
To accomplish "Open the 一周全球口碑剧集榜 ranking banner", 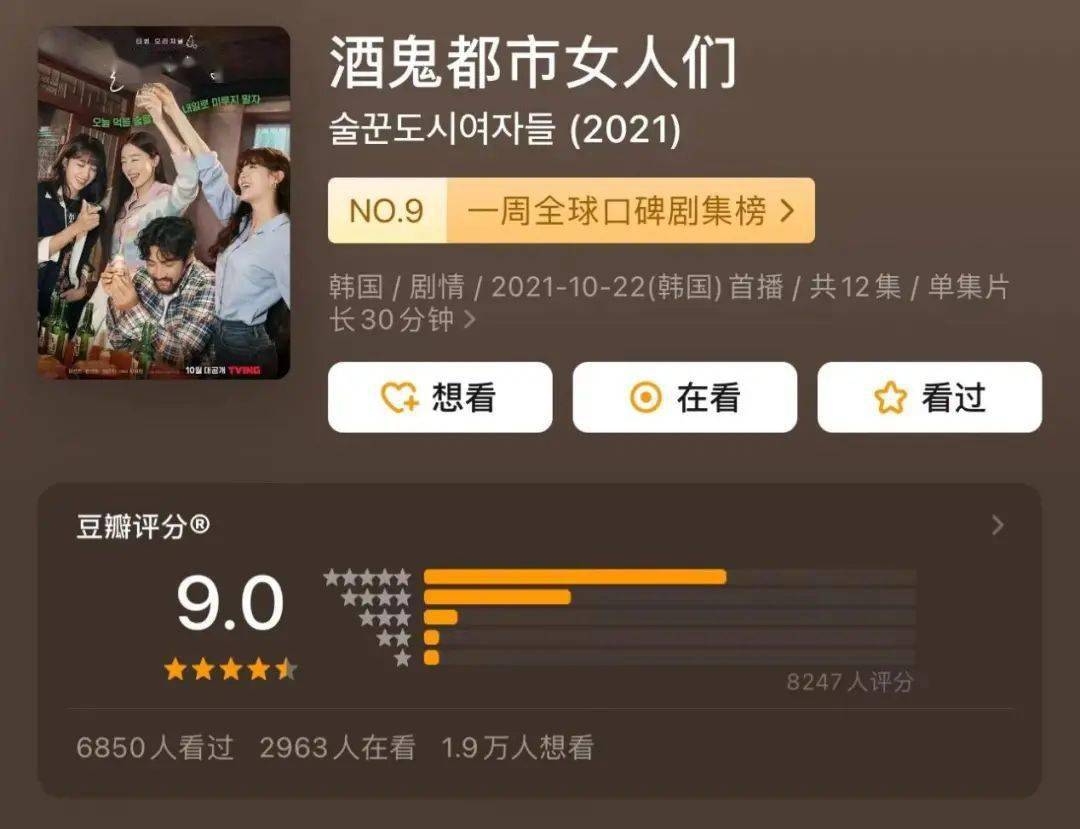I will (571, 211).
